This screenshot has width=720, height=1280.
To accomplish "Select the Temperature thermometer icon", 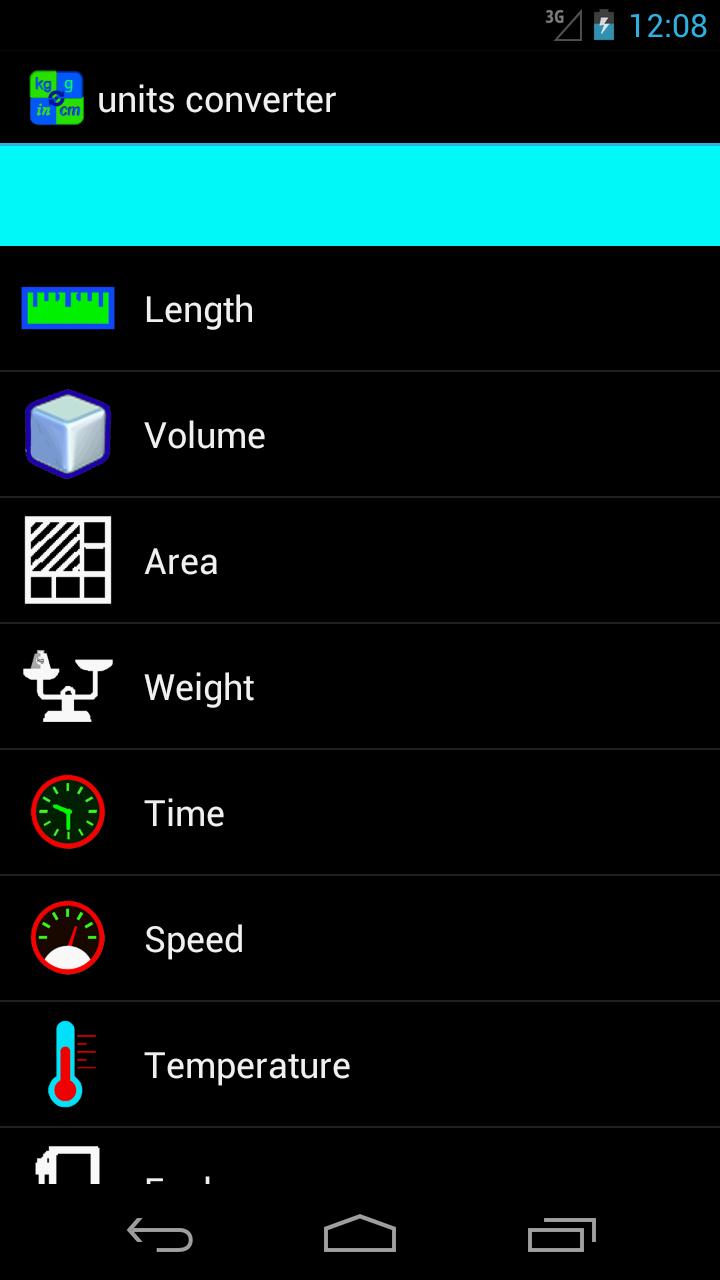I will tap(67, 1062).
